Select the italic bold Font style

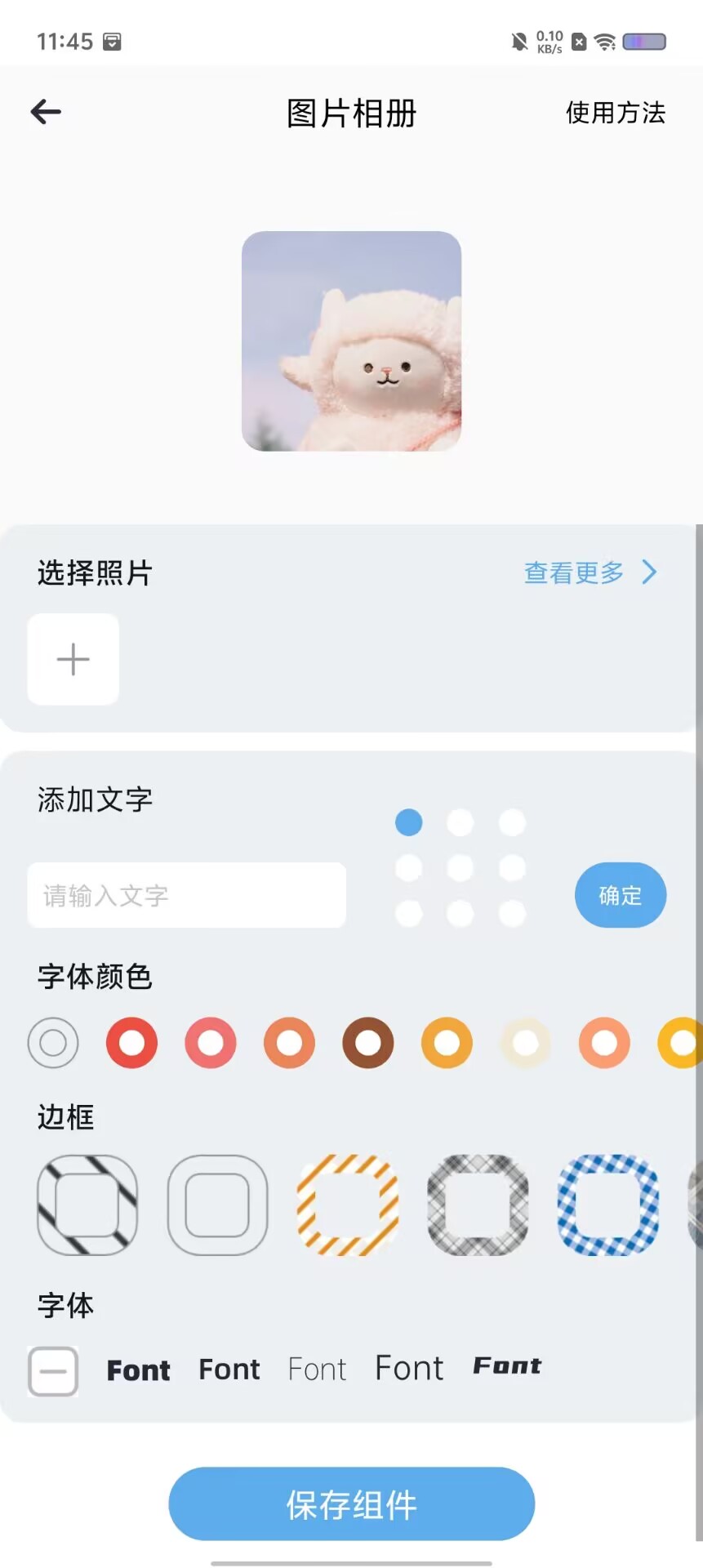click(x=507, y=1365)
